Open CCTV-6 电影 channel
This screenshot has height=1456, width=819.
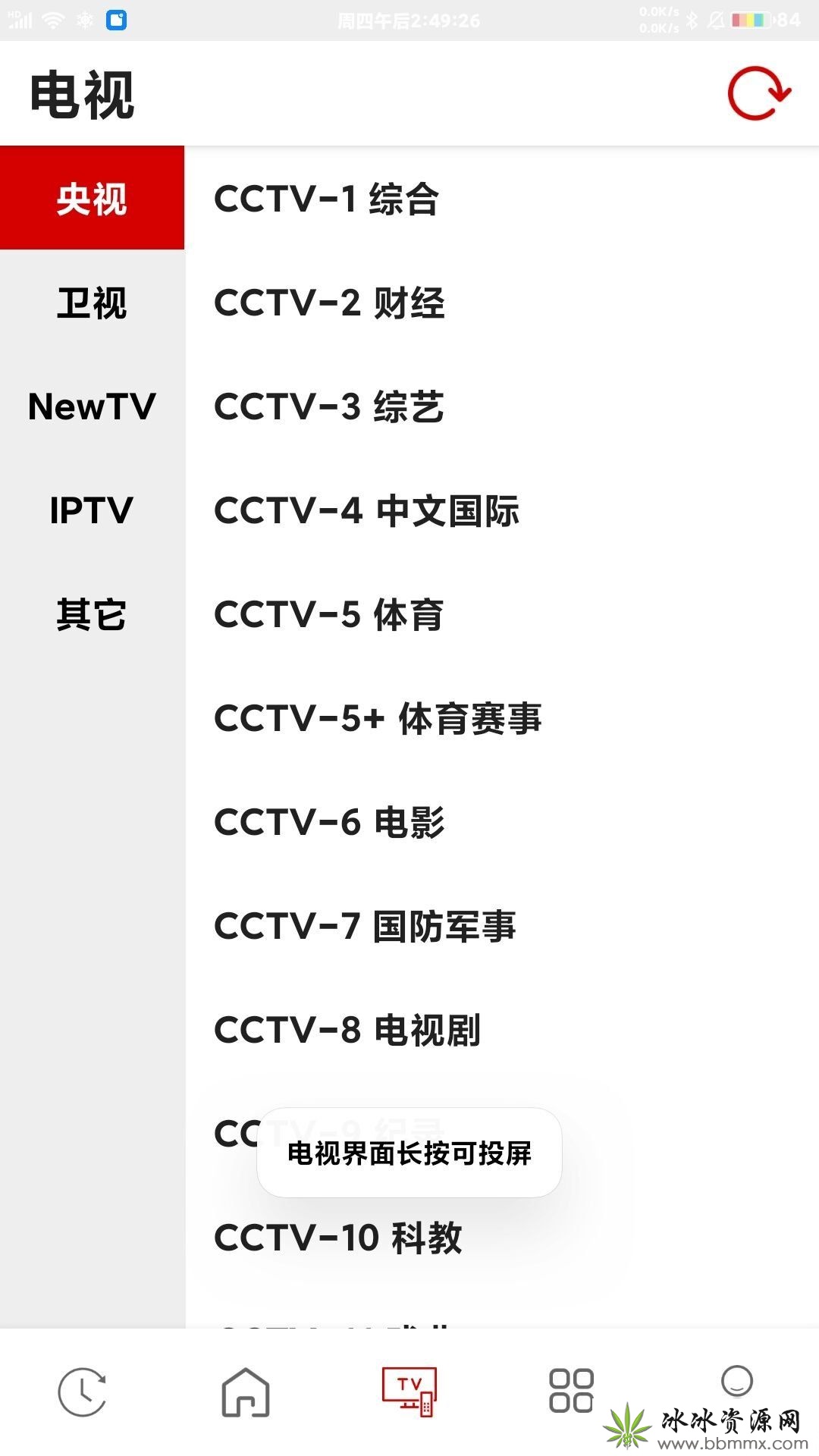pyautogui.click(x=502, y=823)
